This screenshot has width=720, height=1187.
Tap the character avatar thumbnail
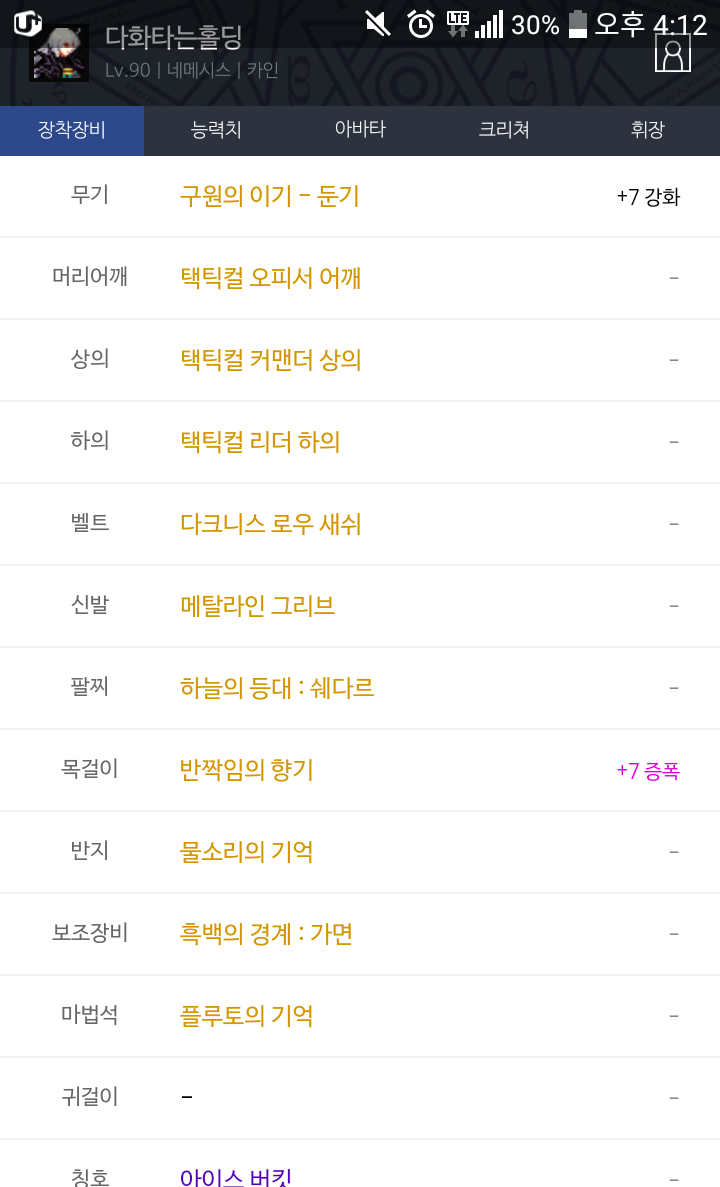[x=59, y=53]
